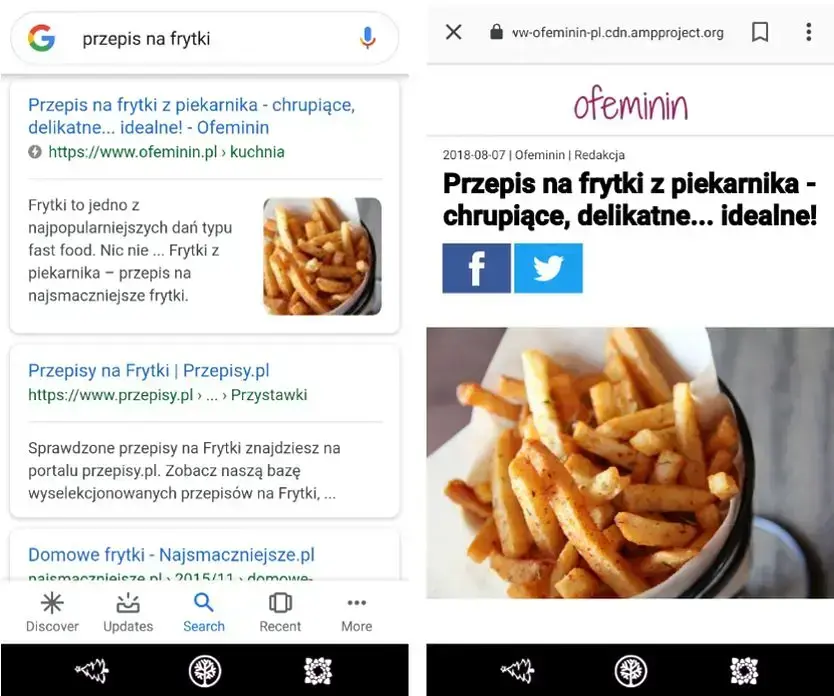Bookmark the Ofeminin article
The width and height of the screenshot is (834, 696).
pos(760,32)
